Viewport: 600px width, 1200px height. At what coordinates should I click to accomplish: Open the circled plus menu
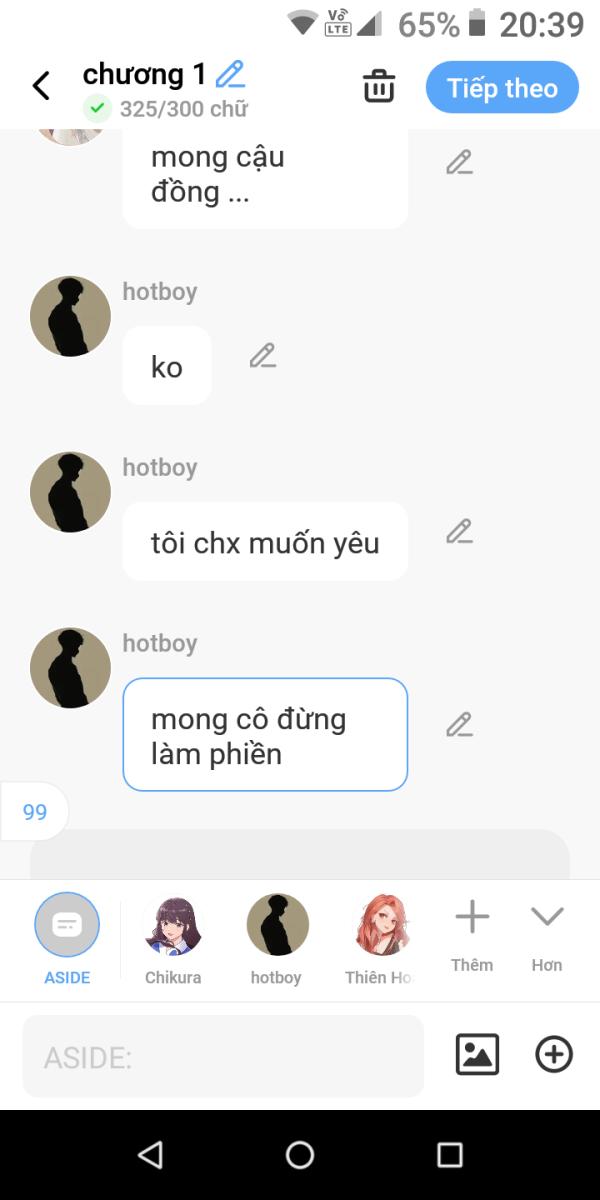click(554, 1055)
